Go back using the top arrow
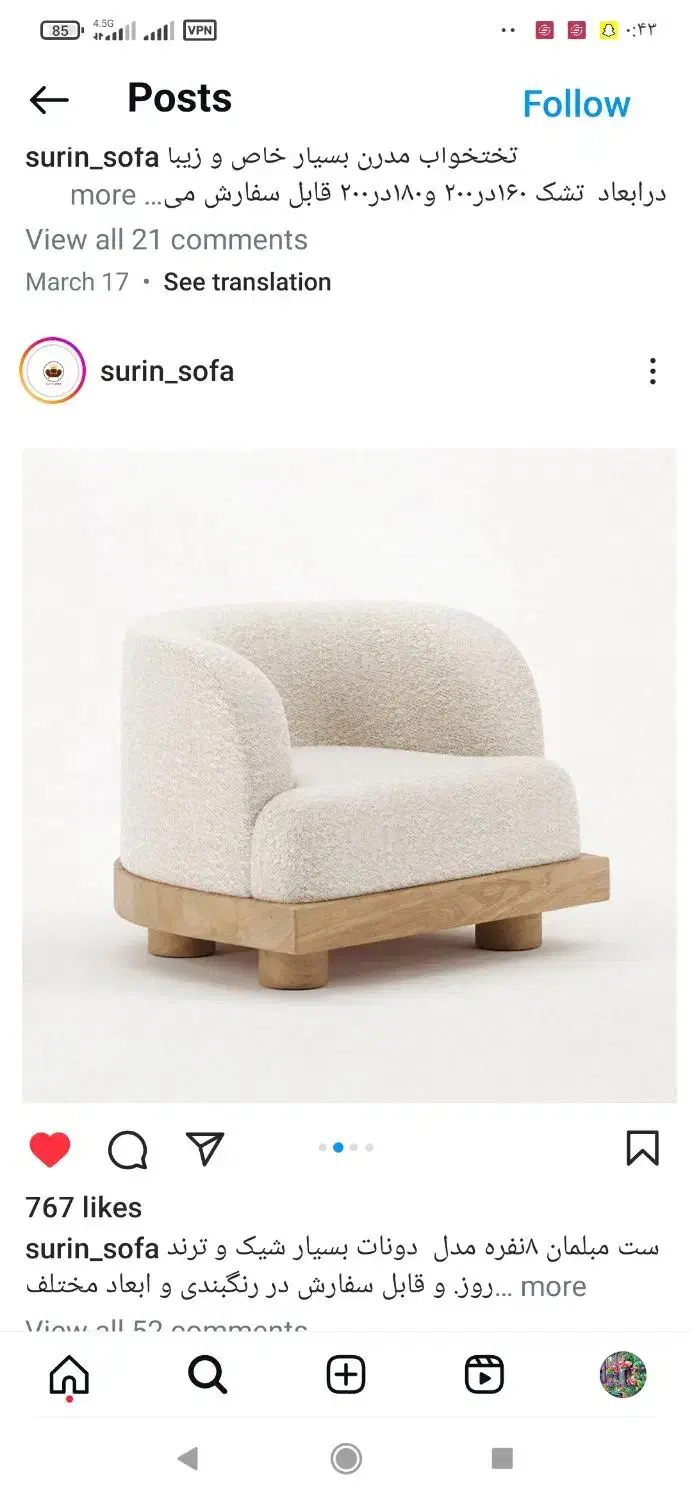 [x=48, y=99]
